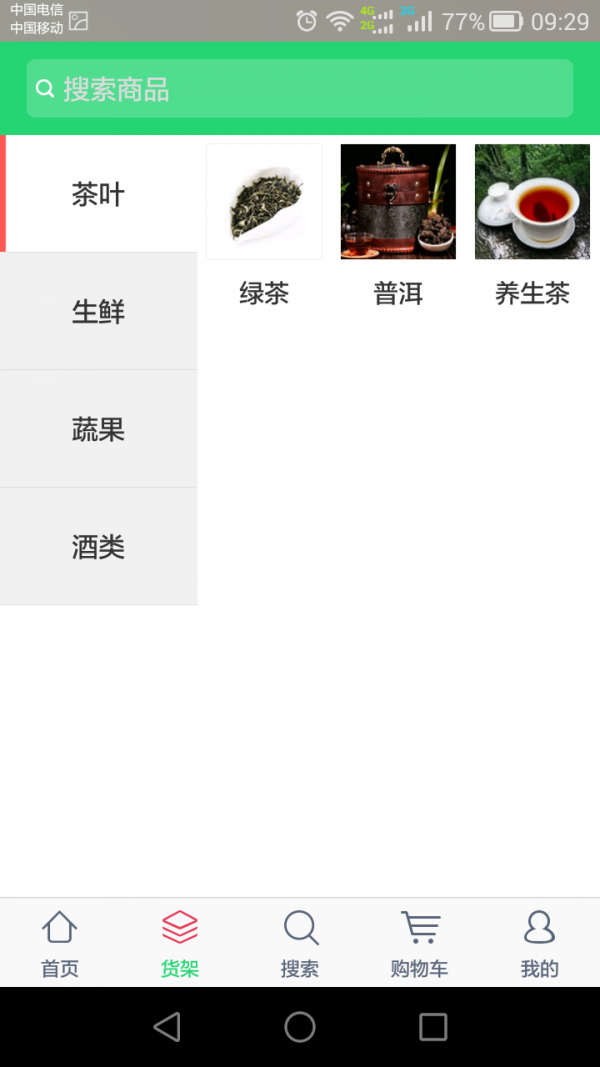Open the 蔬果 category
This screenshot has height=1067, width=600.
98,429
